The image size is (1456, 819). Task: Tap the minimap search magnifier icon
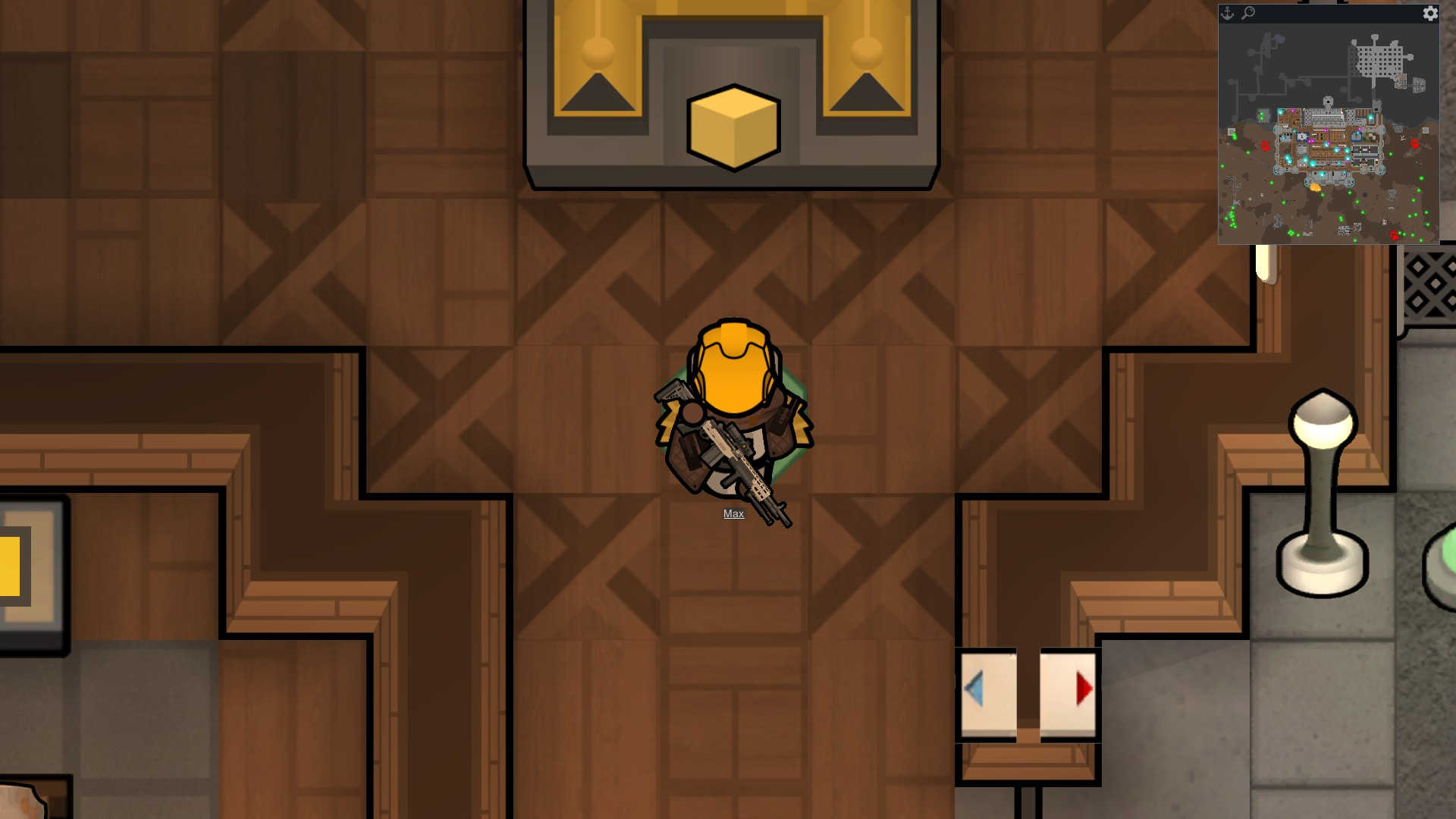1248,13
